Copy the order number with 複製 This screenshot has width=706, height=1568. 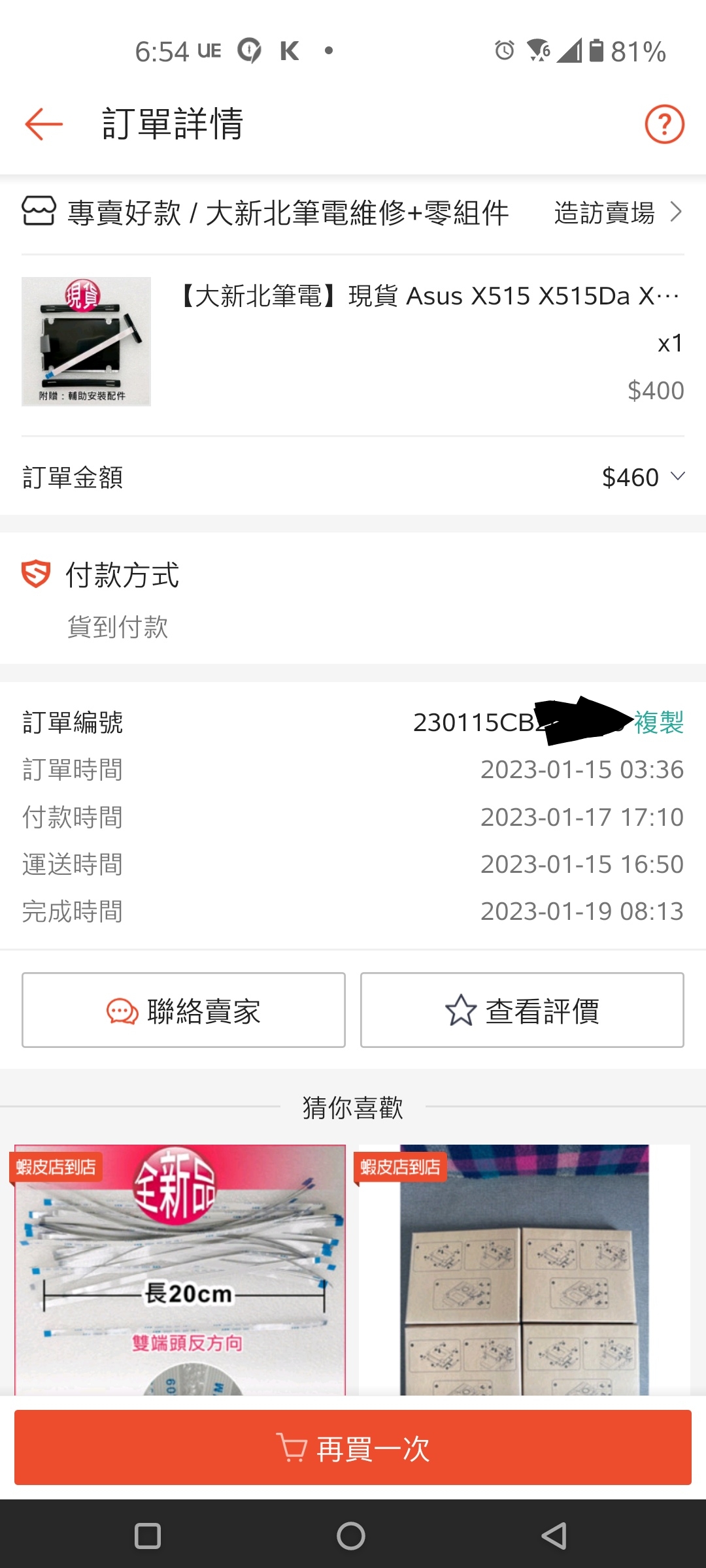(658, 723)
